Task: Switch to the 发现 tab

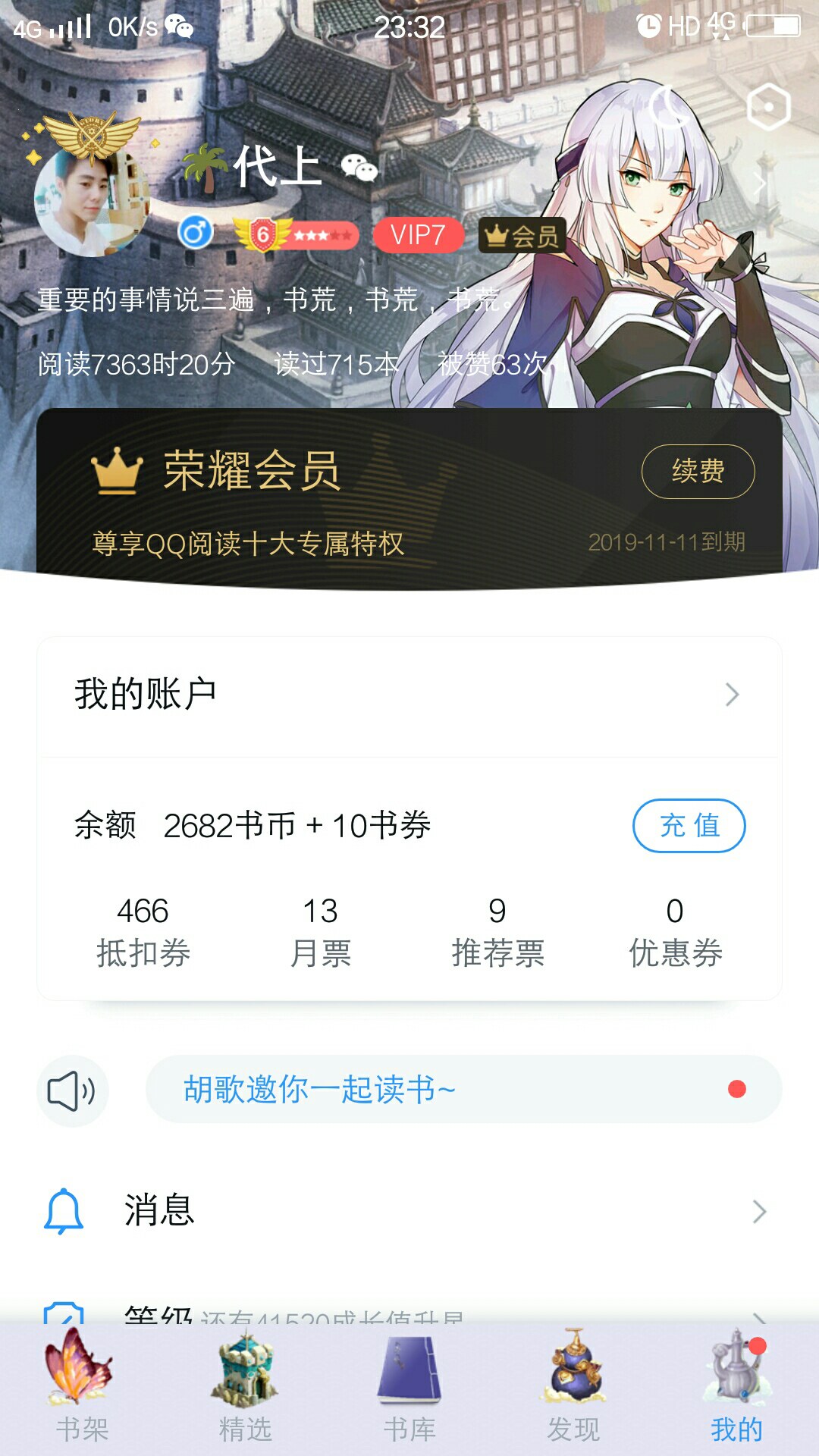Action: coord(573,1388)
